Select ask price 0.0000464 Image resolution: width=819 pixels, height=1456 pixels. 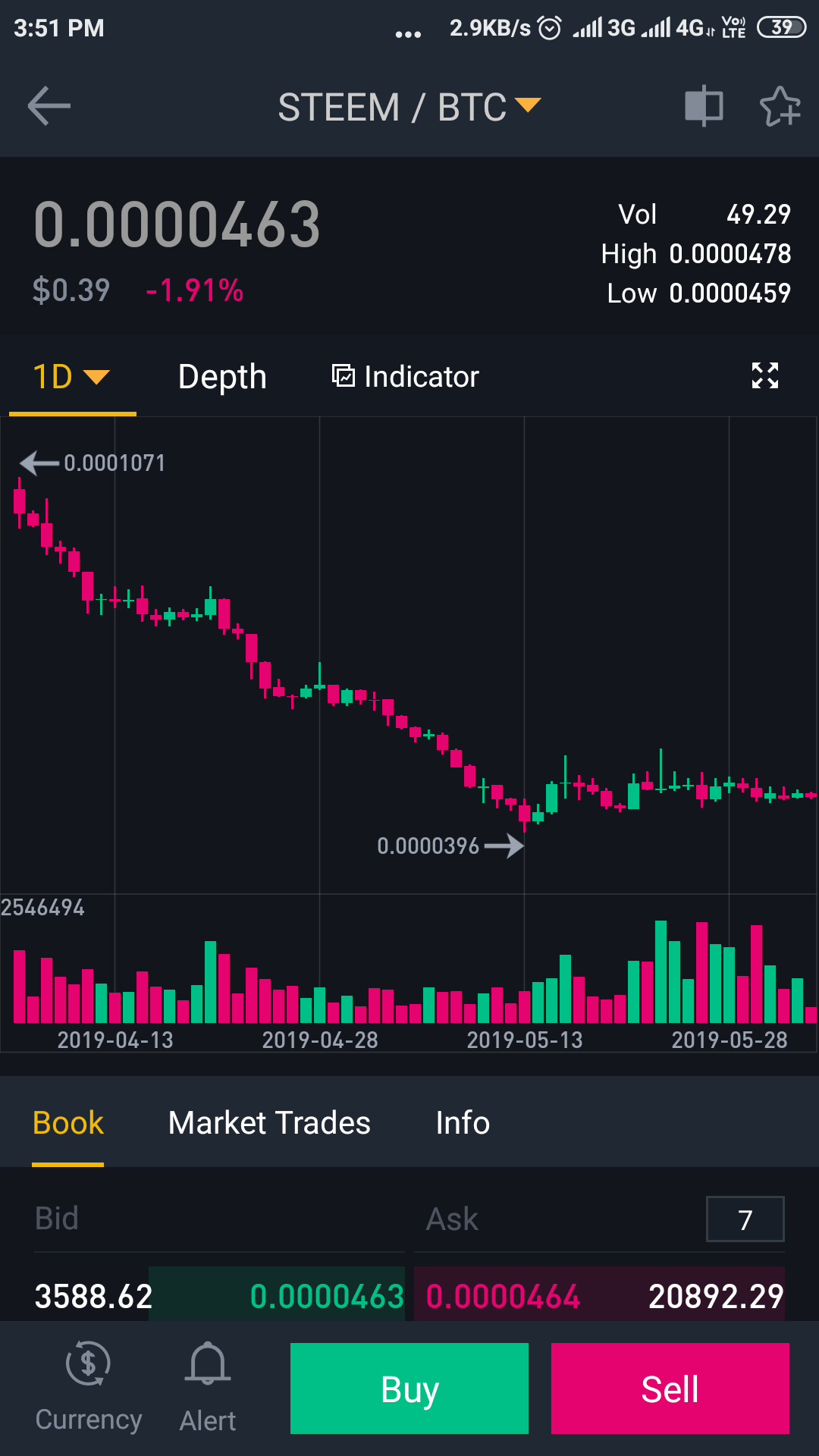[x=504, y=1296]
